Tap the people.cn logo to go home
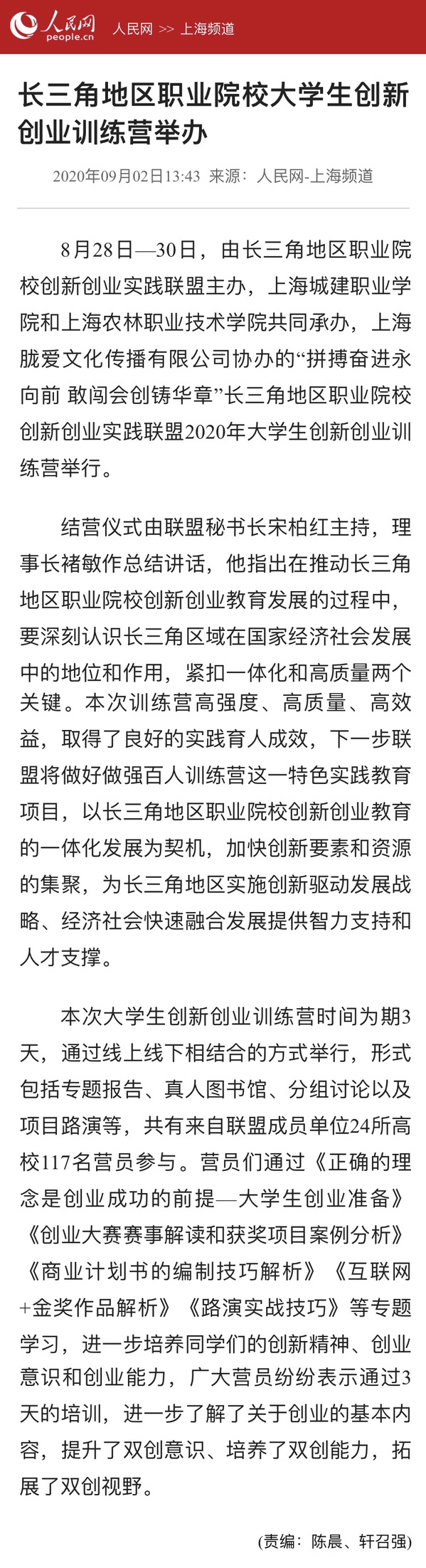This screenshot has width=426, height=1568. 53,27
